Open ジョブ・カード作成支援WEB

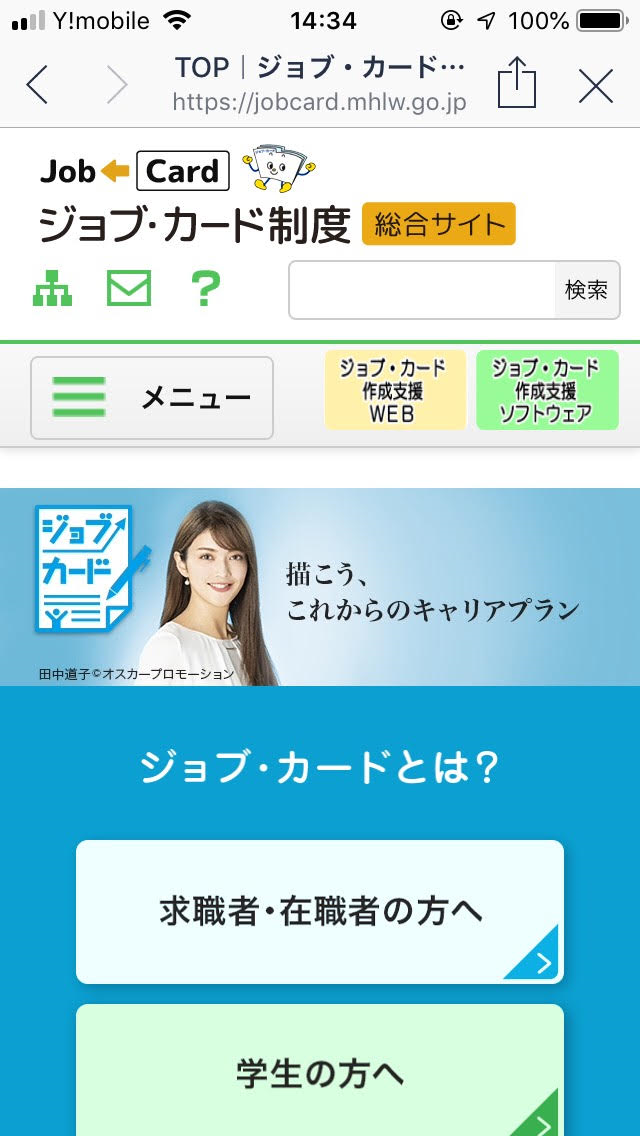coord(395,390)
